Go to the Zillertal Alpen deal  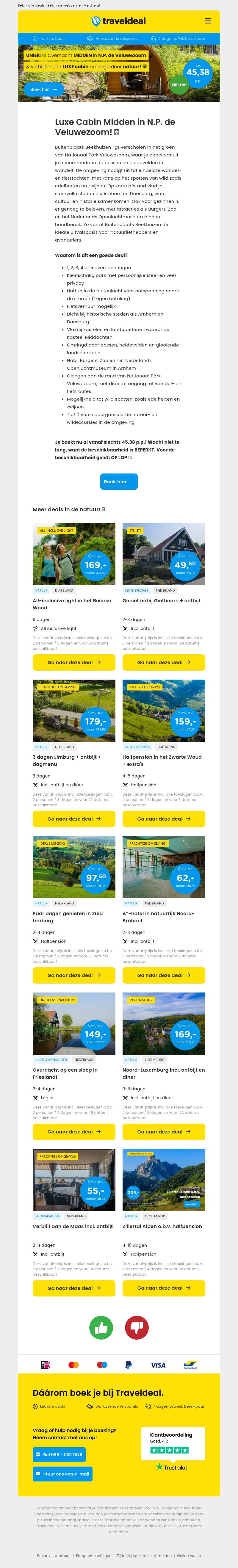point(164,1288)
